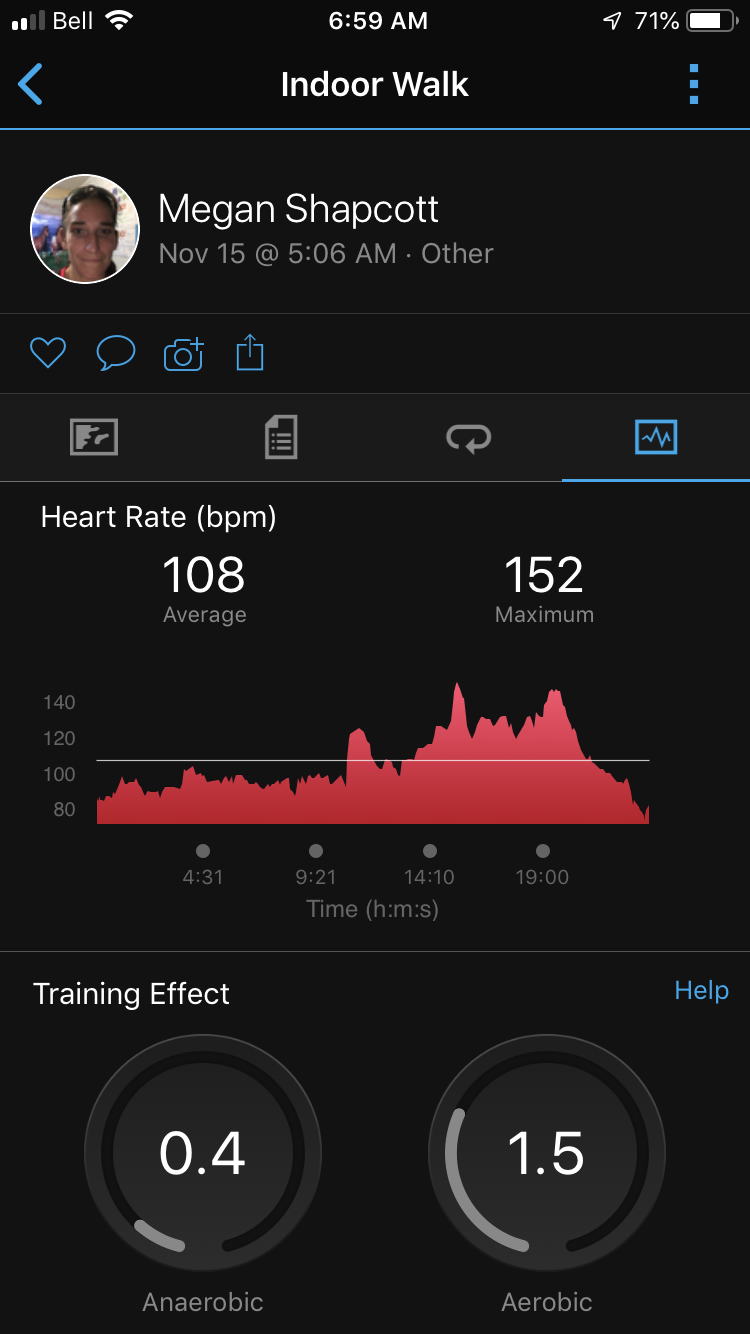Screen dimensions: 750x1334
Task: Share this activity
Action: (x=250, y=353)
